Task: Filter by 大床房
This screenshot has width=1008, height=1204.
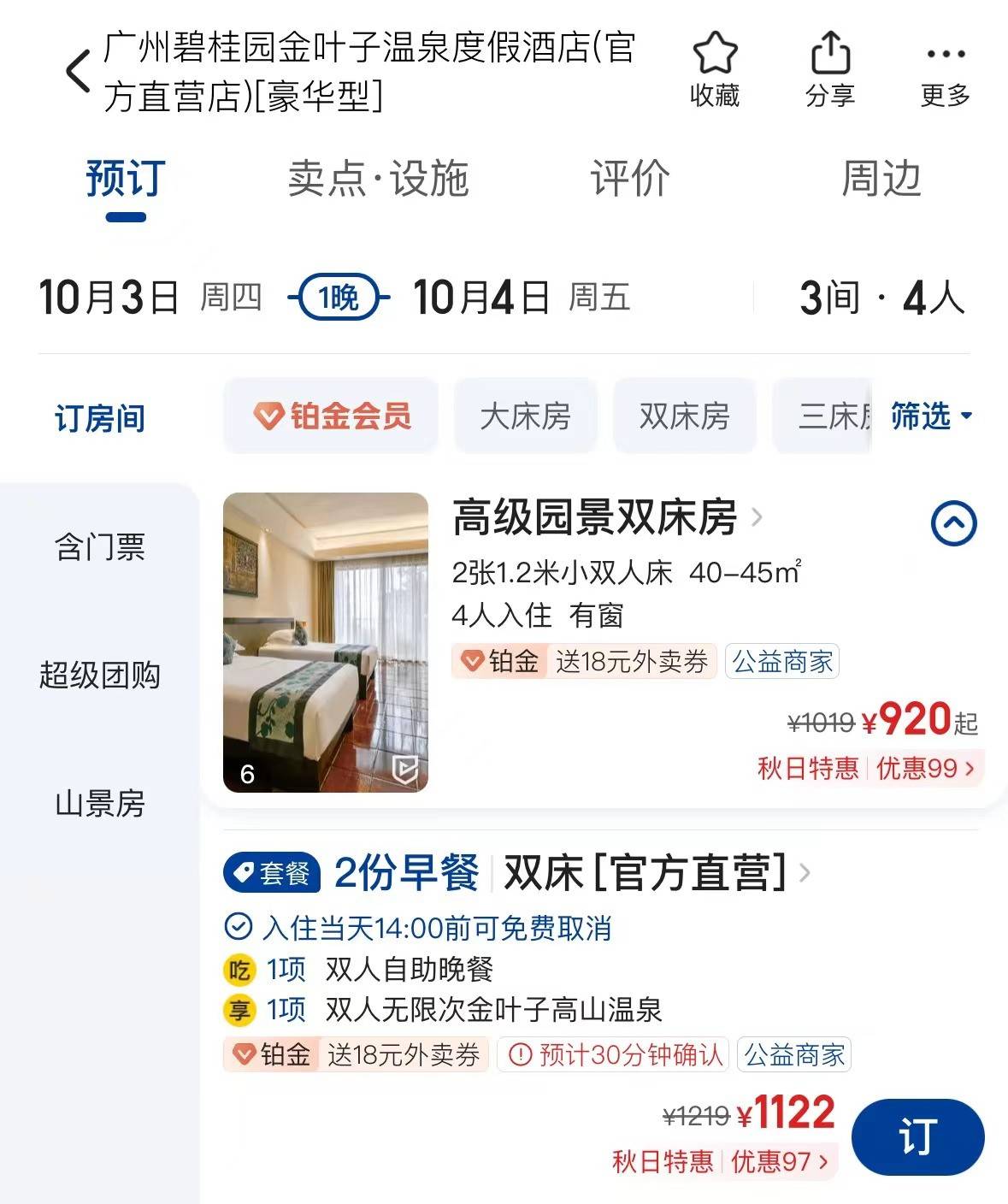Action: coord(525,416)
